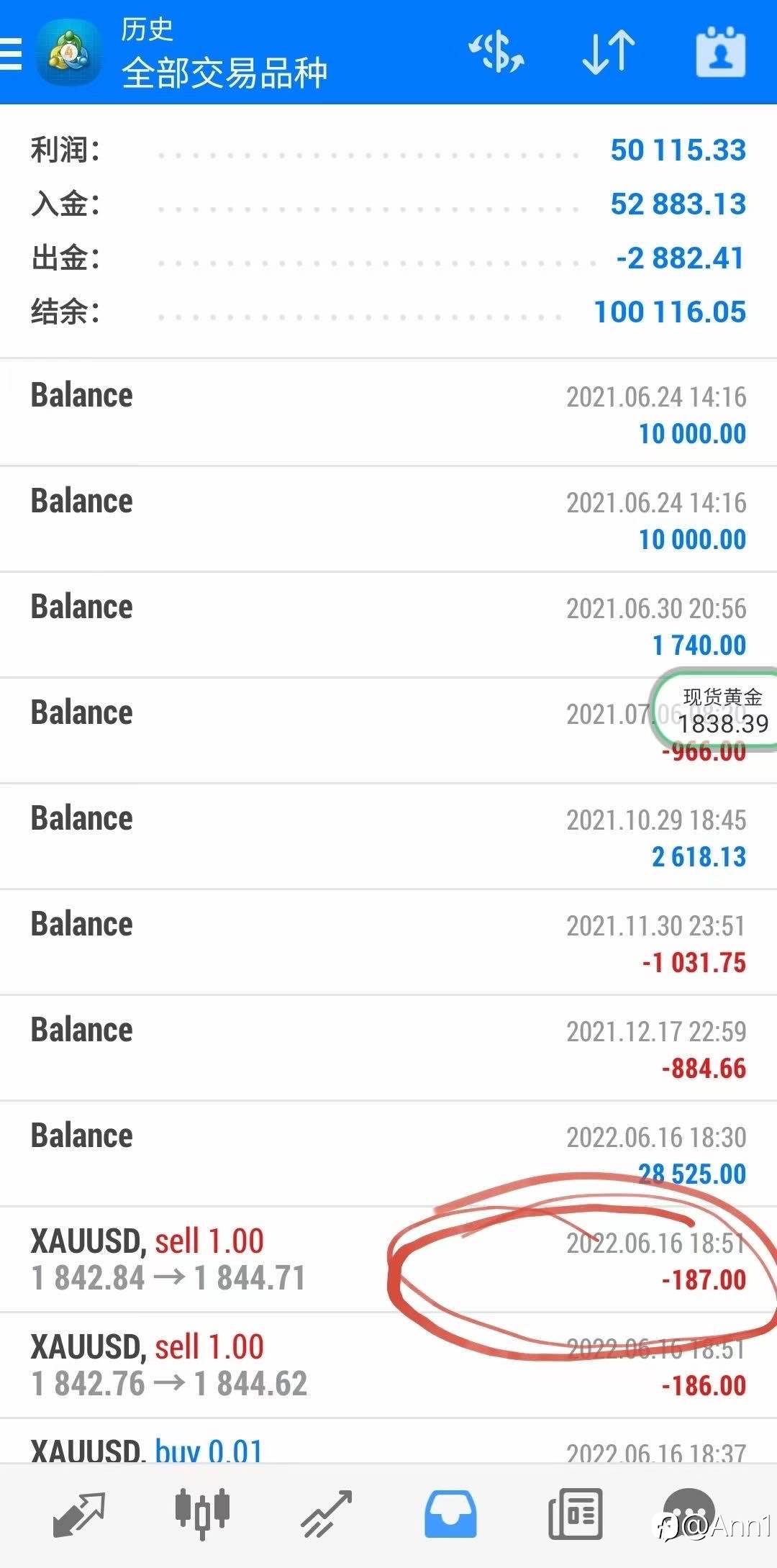Expand the XAUUSD sell trade at 1 842.76

[x=216, y=1365]
